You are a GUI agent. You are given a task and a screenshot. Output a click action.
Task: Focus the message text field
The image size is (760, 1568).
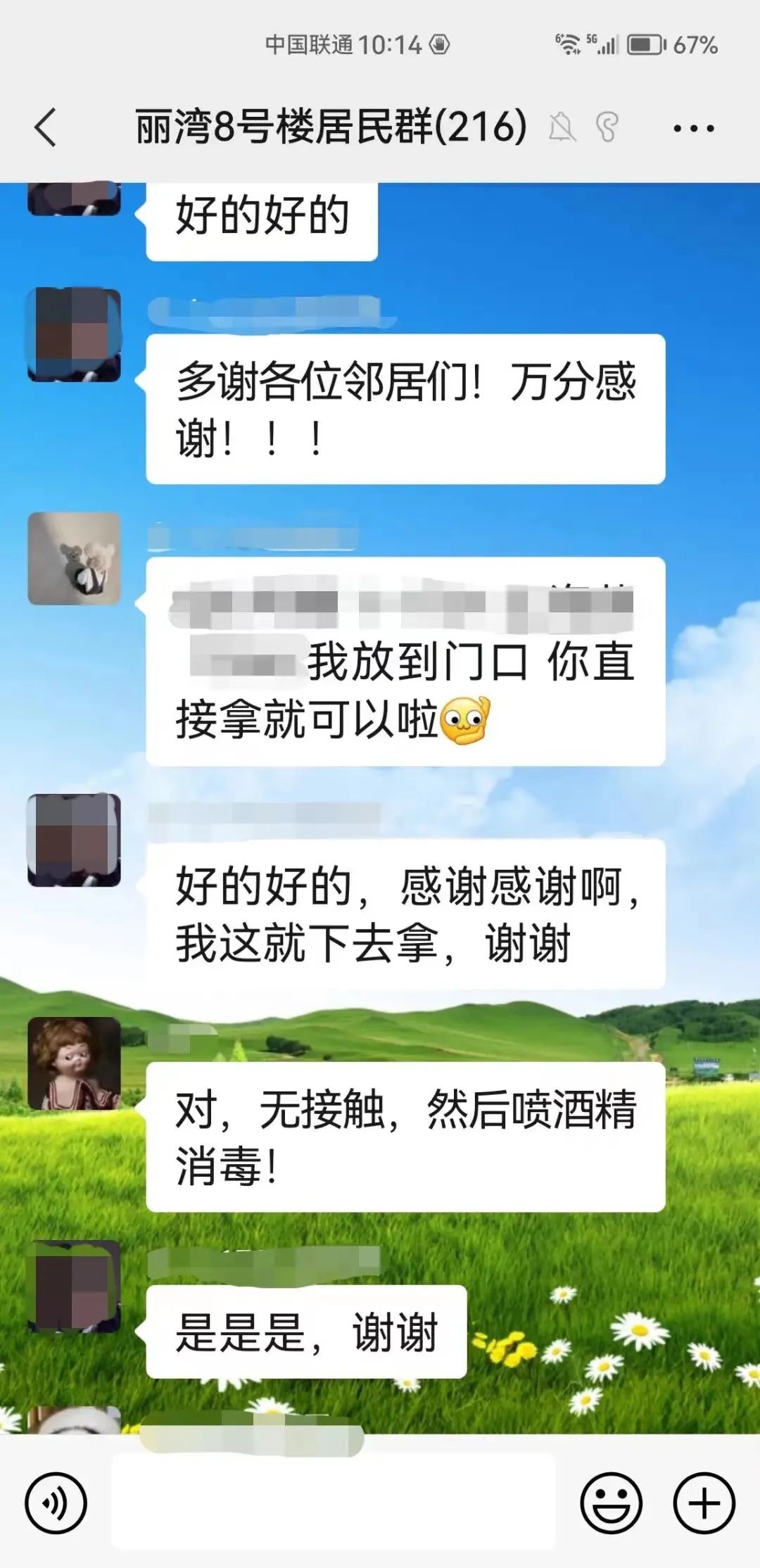tap(334, 1502)
